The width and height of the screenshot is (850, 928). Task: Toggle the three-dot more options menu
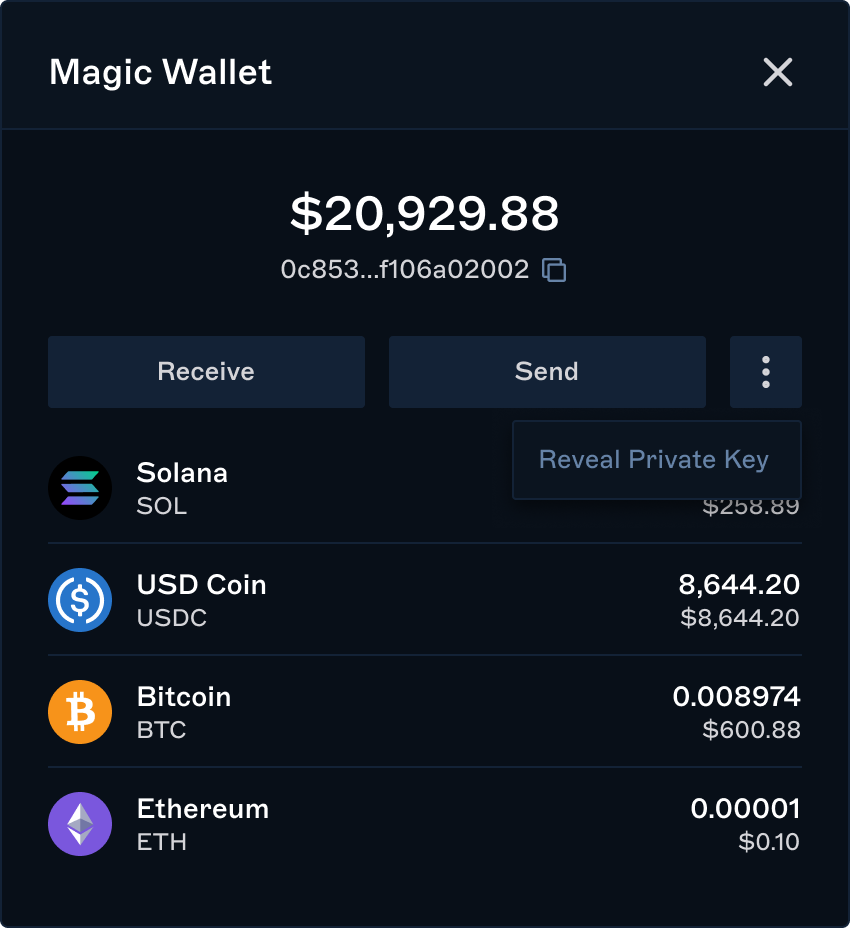(766, 372)
